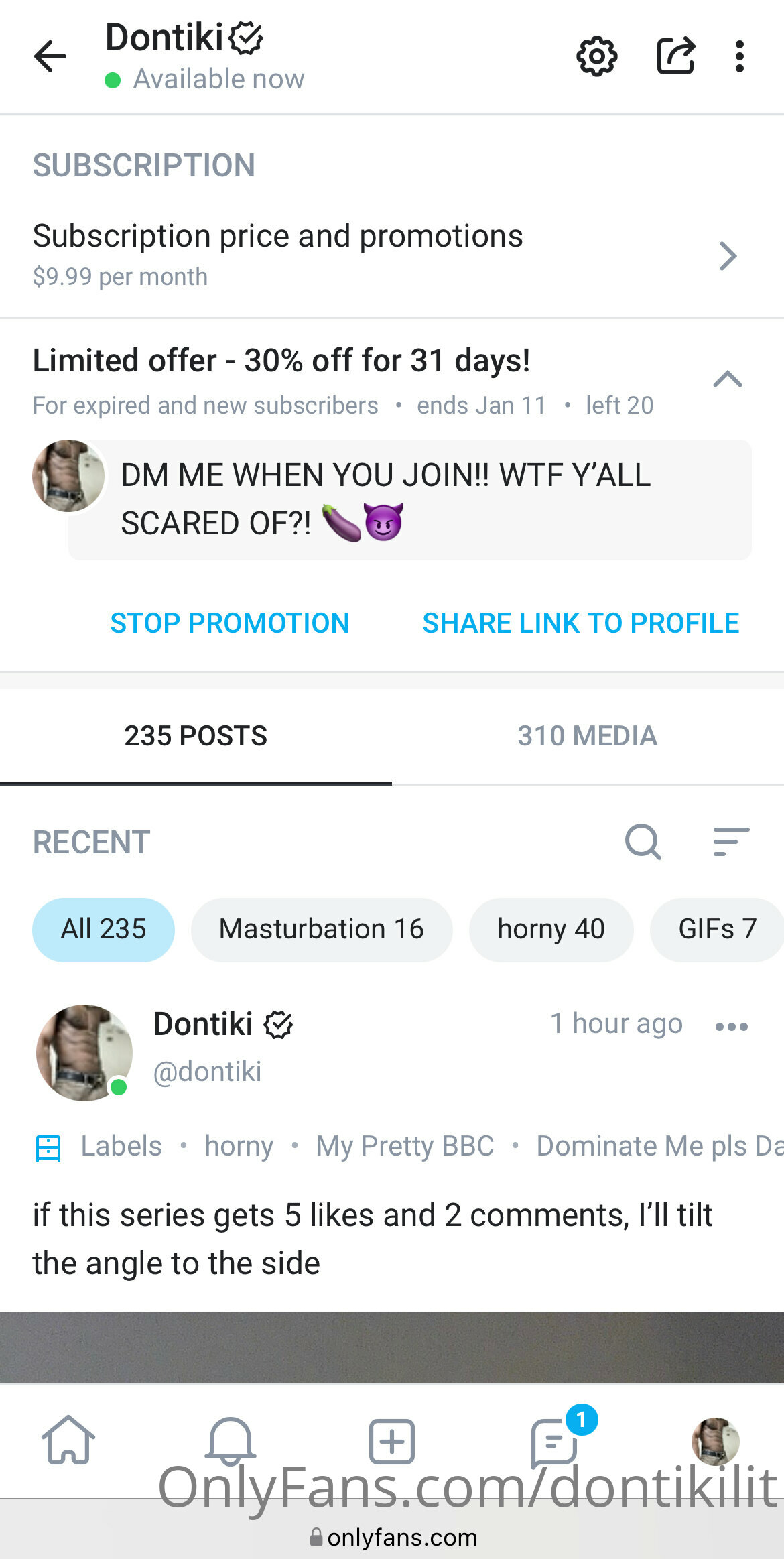784x1559 pixels.
Task: Open the top overflow menu
Action: [x=740, y=56]
